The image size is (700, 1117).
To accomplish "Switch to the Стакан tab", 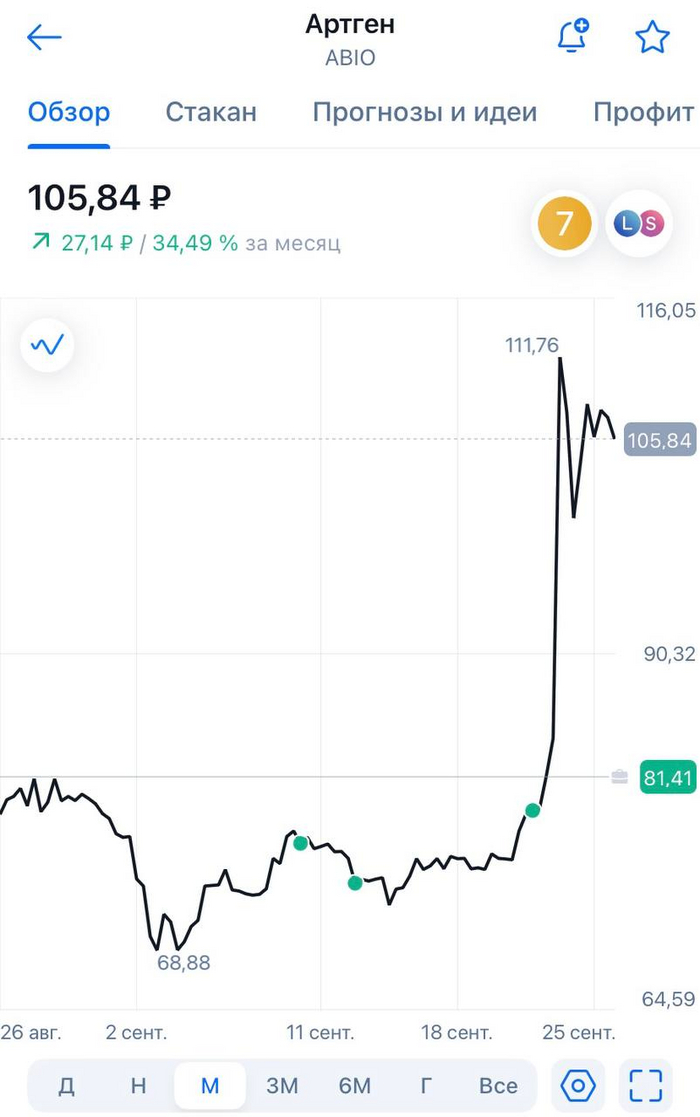I will tap(211, 112).
